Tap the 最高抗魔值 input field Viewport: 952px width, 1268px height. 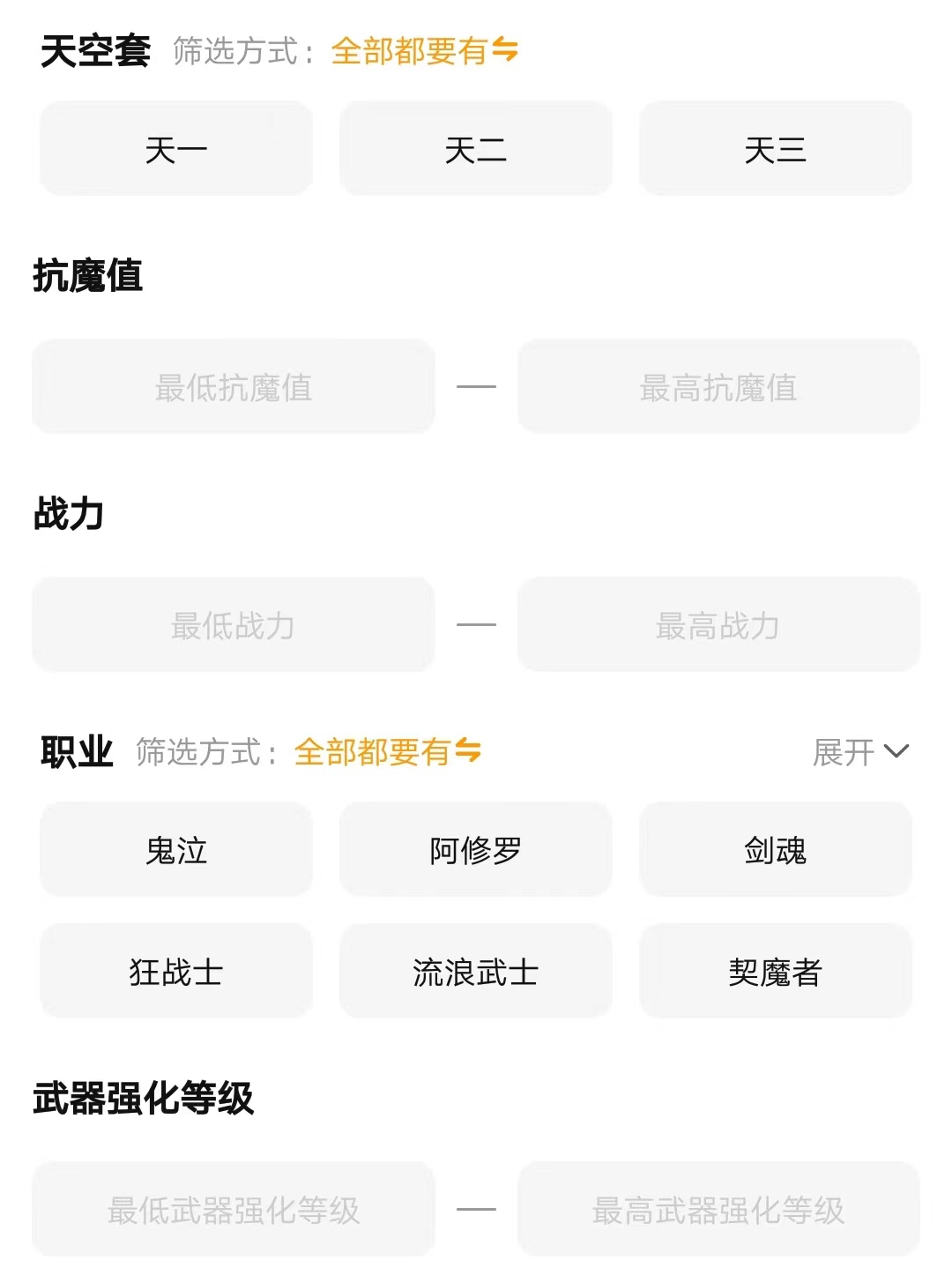[718, 387]
